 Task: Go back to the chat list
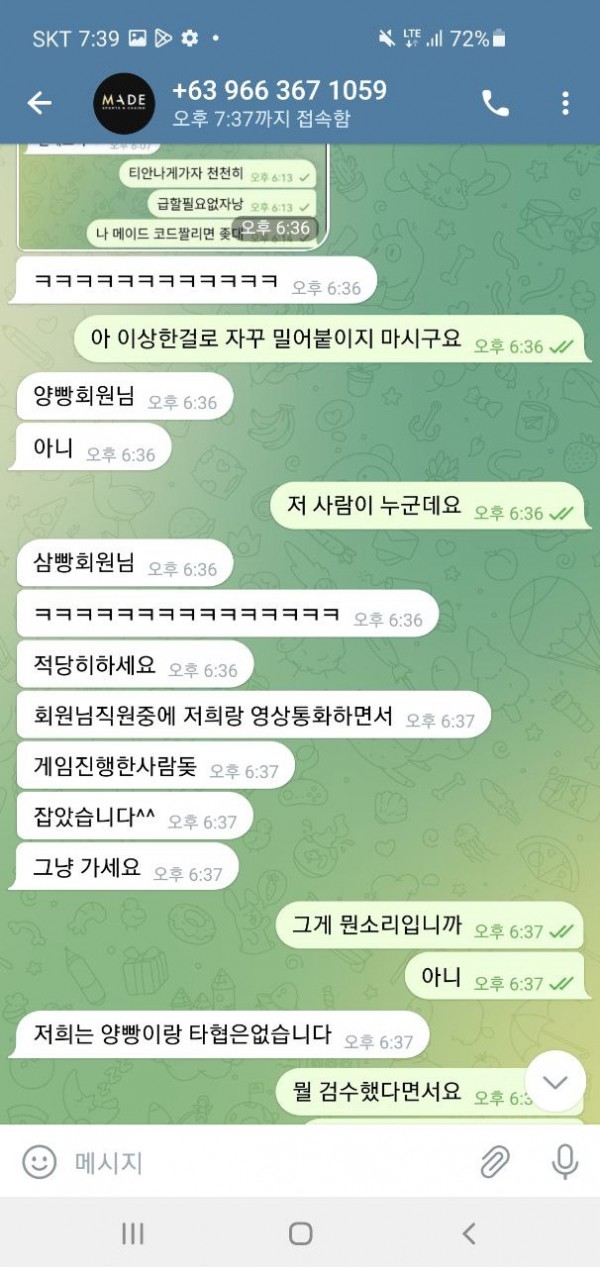(39, 103)
